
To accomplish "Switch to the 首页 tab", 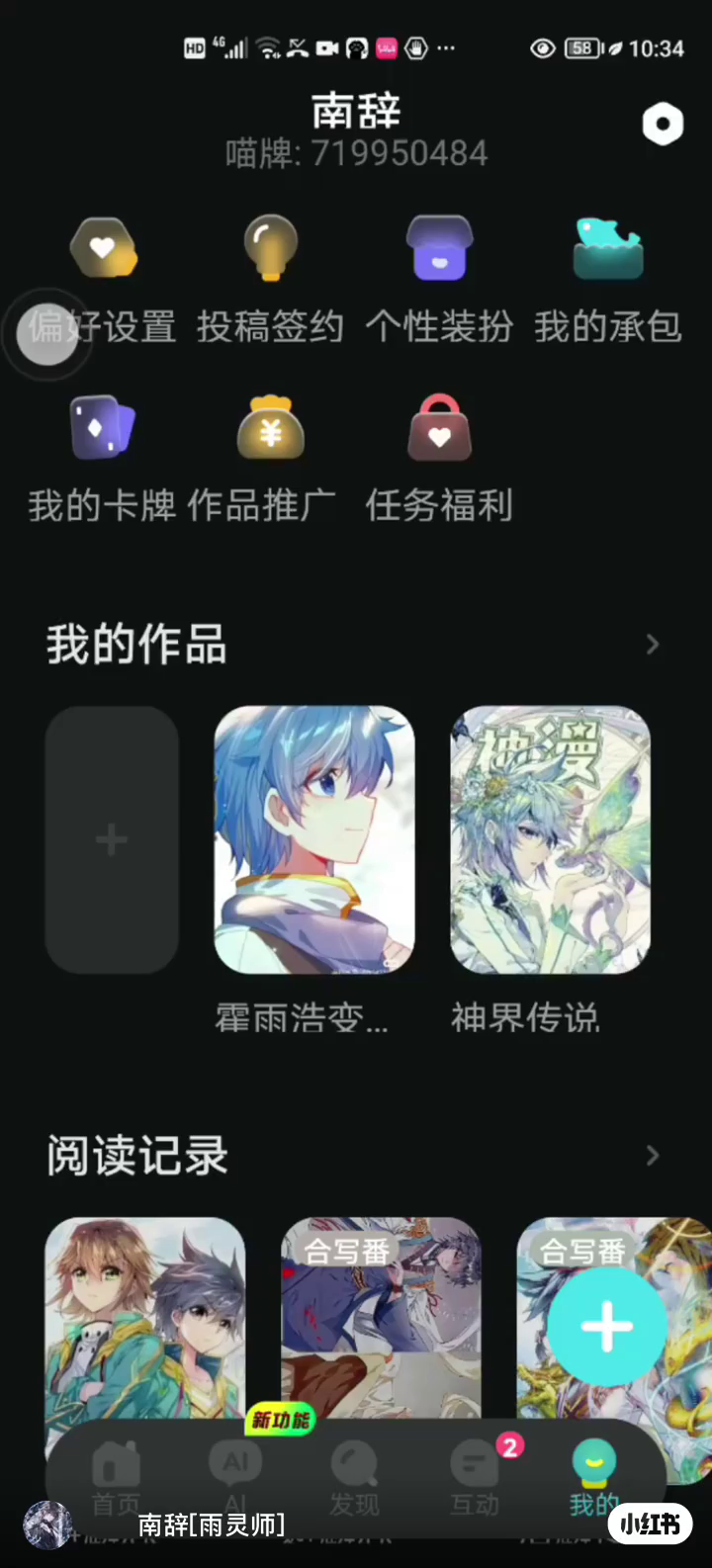I will (x=116, y=1478).
